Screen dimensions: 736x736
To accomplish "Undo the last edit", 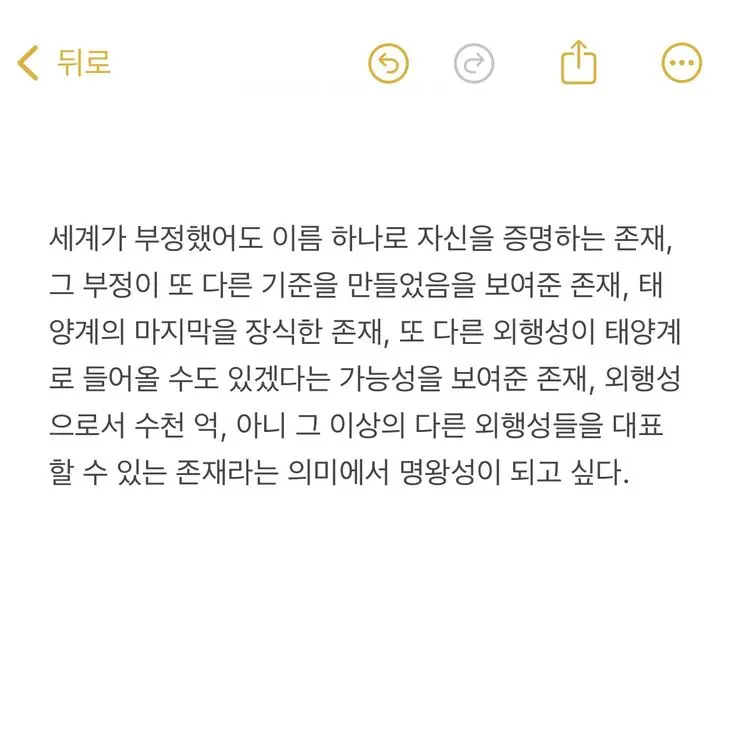I will click(x=389, y=64).
